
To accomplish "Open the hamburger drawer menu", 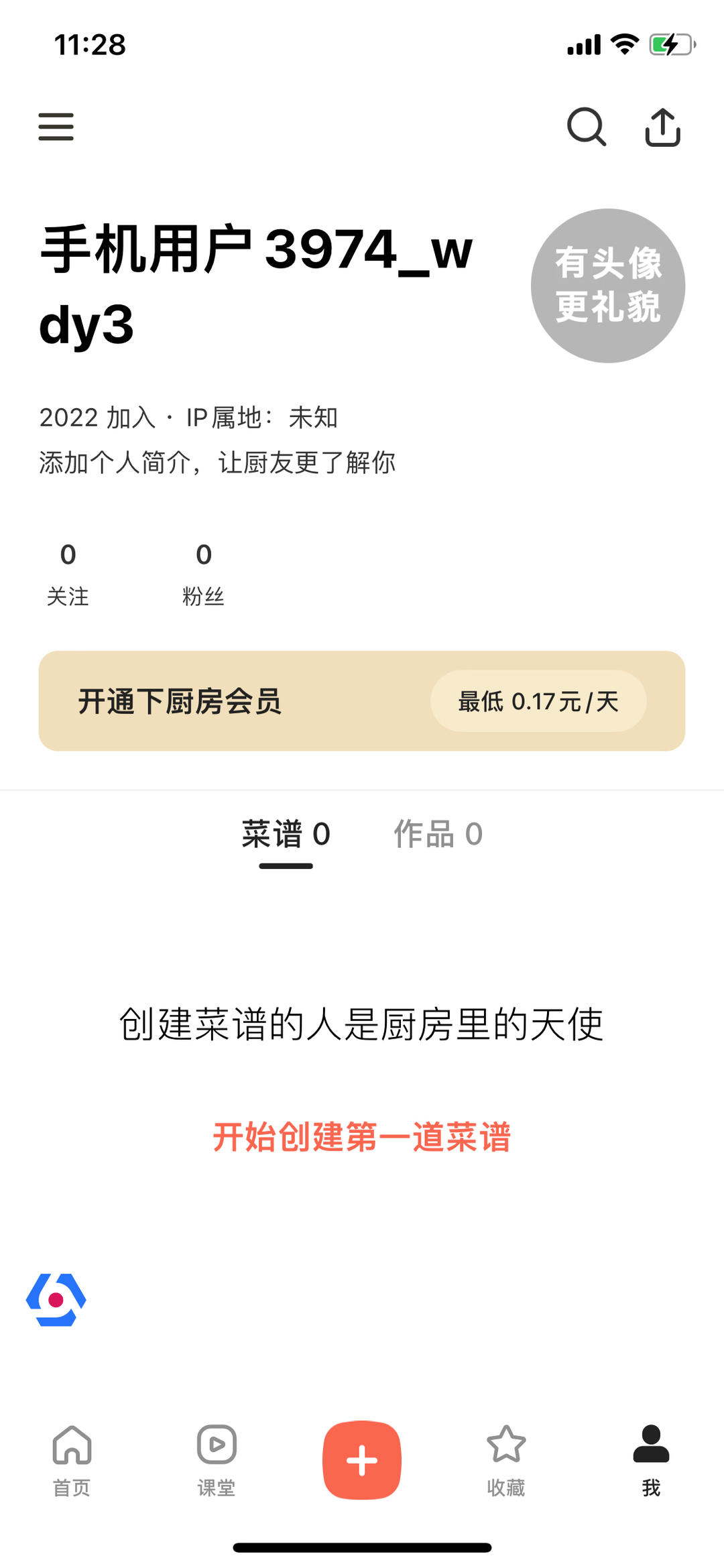I will click(x=56, y=127).
